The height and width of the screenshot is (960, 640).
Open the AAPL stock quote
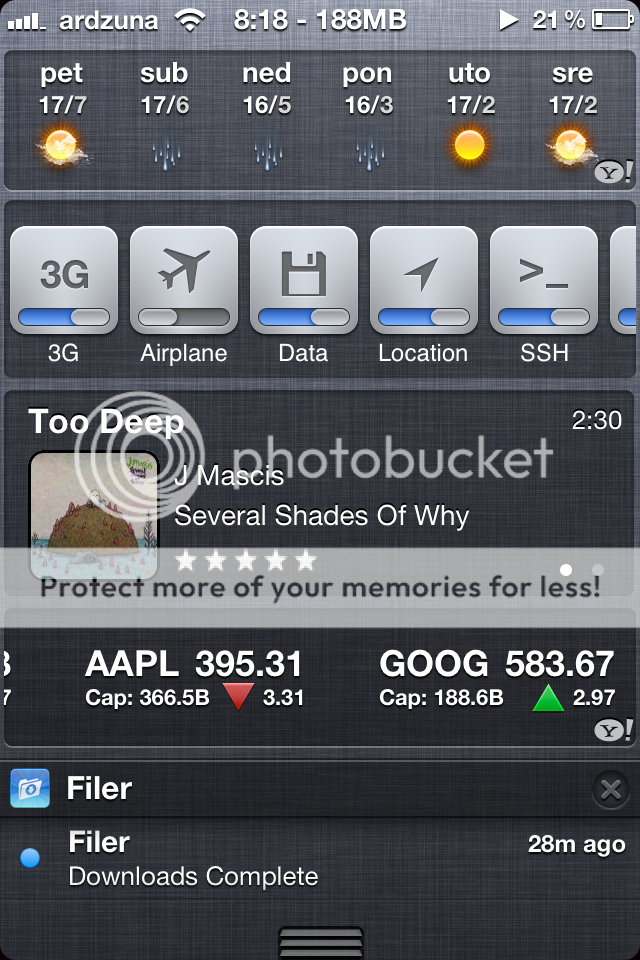point(195,679)
